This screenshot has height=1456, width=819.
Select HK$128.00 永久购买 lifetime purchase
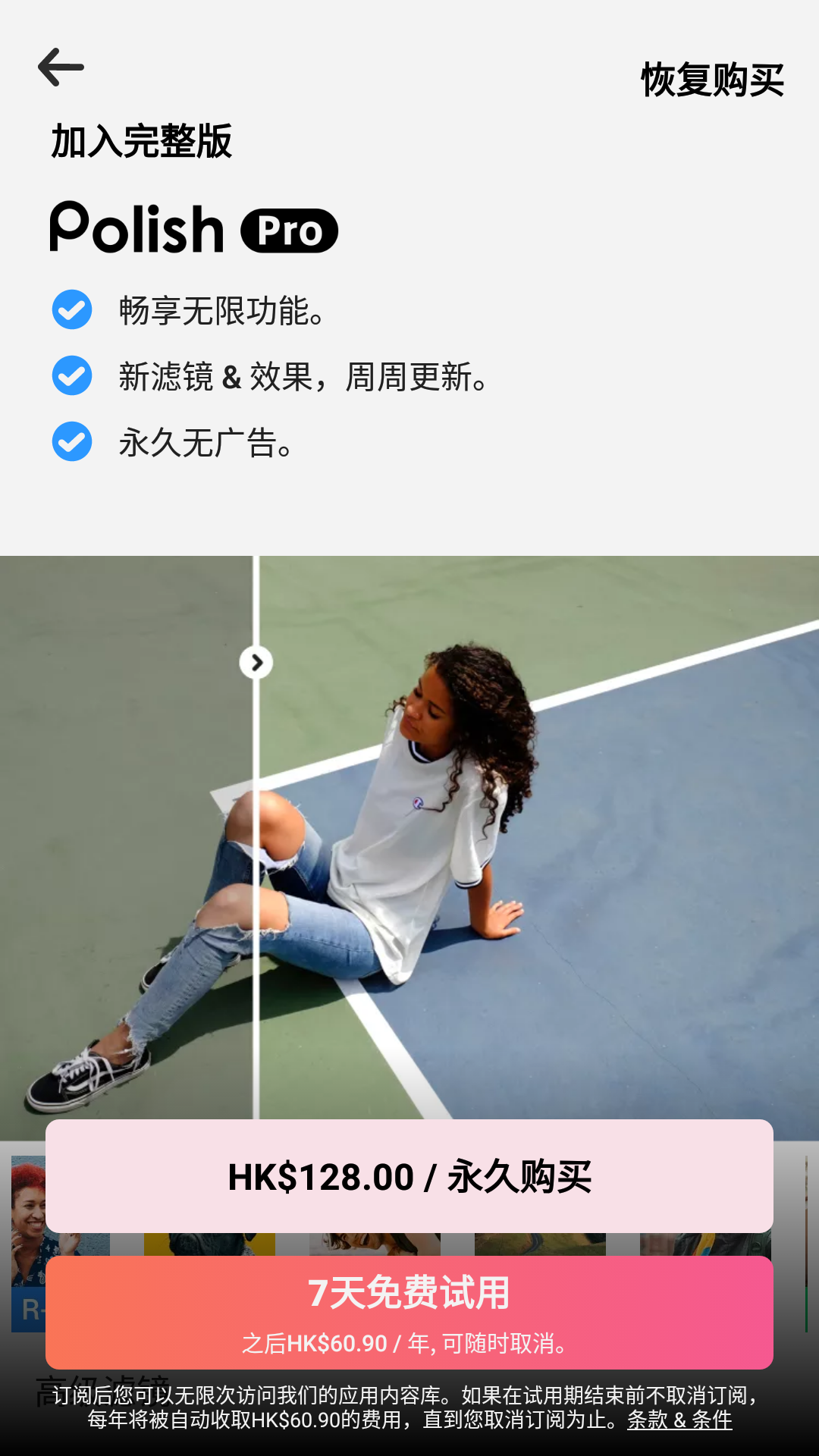(x=409, y=1176)
